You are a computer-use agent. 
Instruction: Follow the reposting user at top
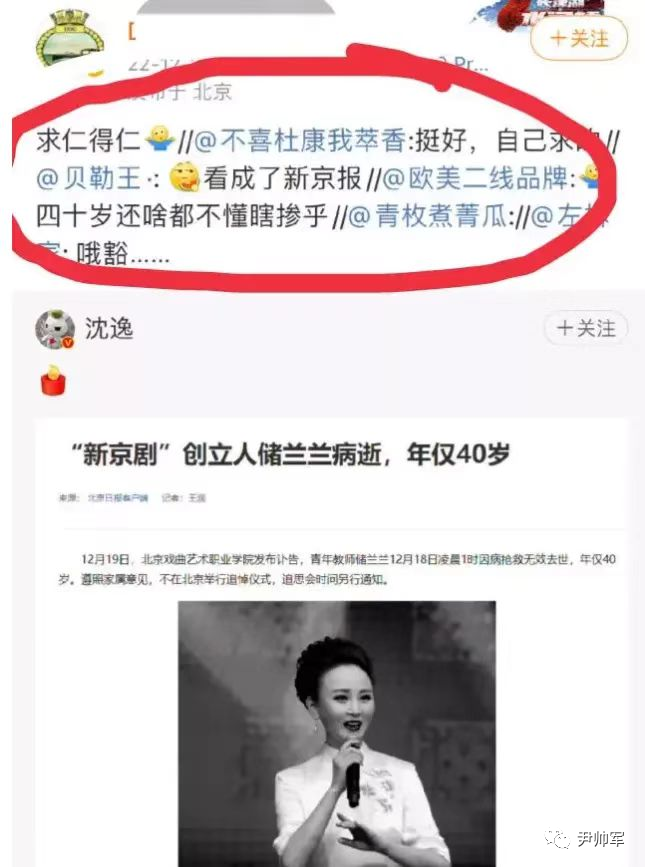(x=579, y=39)
